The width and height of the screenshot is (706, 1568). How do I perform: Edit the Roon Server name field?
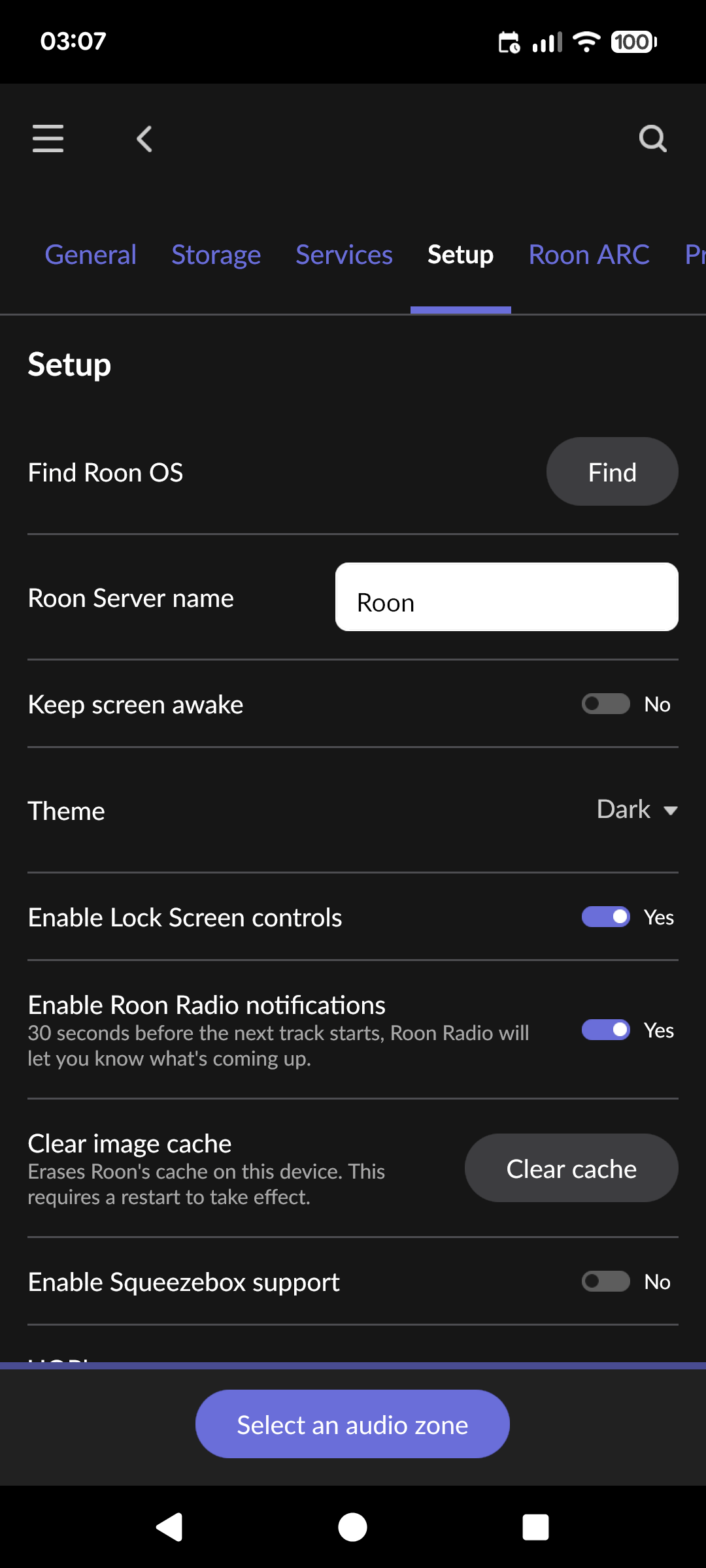[507, 597]
